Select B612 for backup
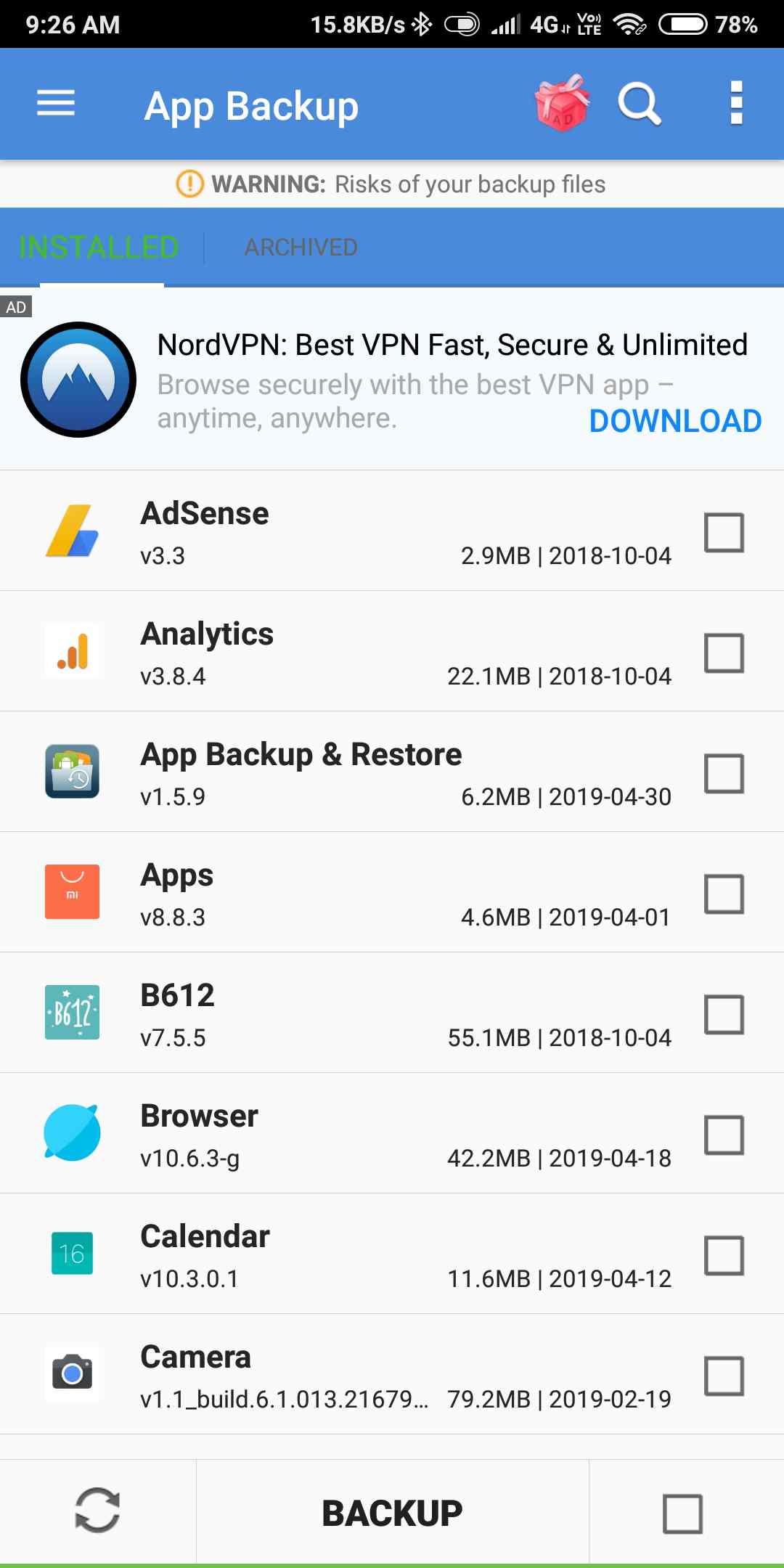 tap(724, 1015)
